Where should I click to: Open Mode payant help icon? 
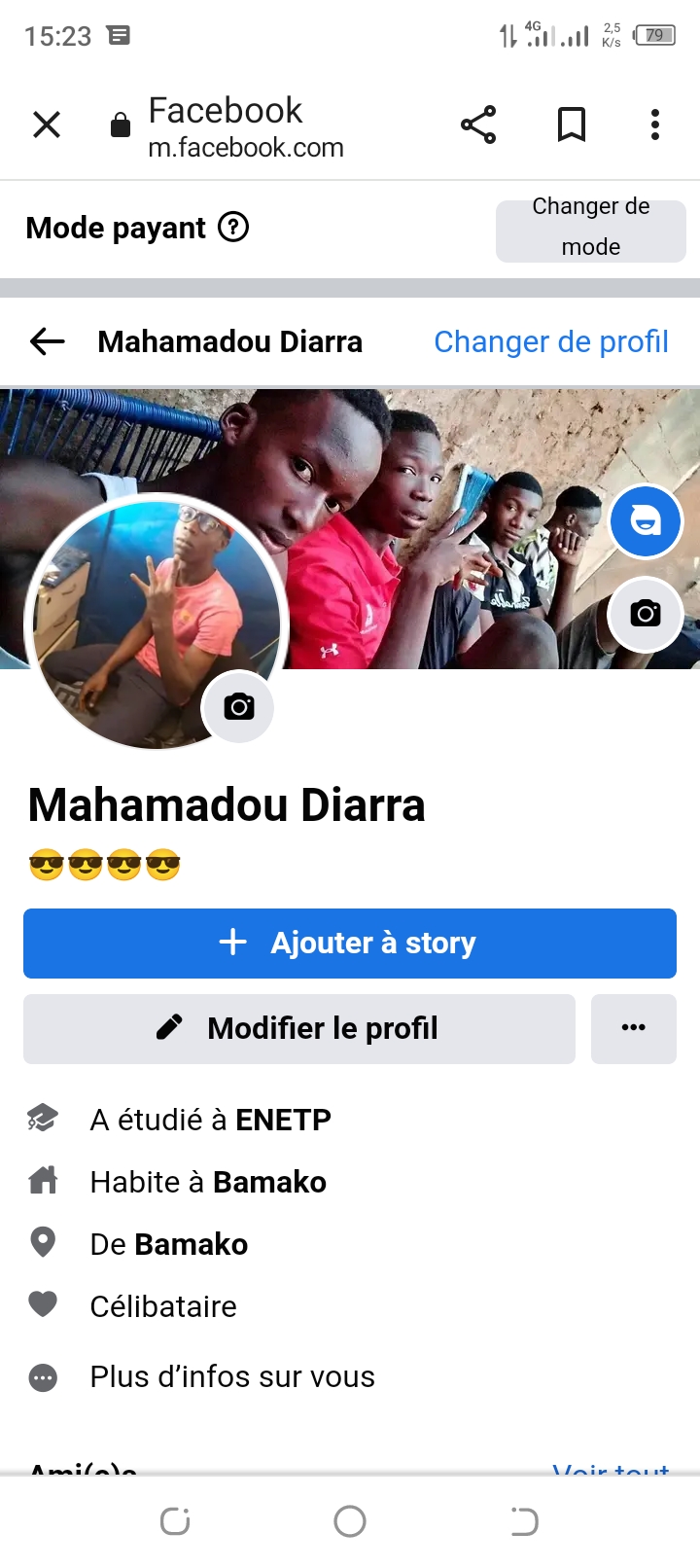[x=233, y=228]
